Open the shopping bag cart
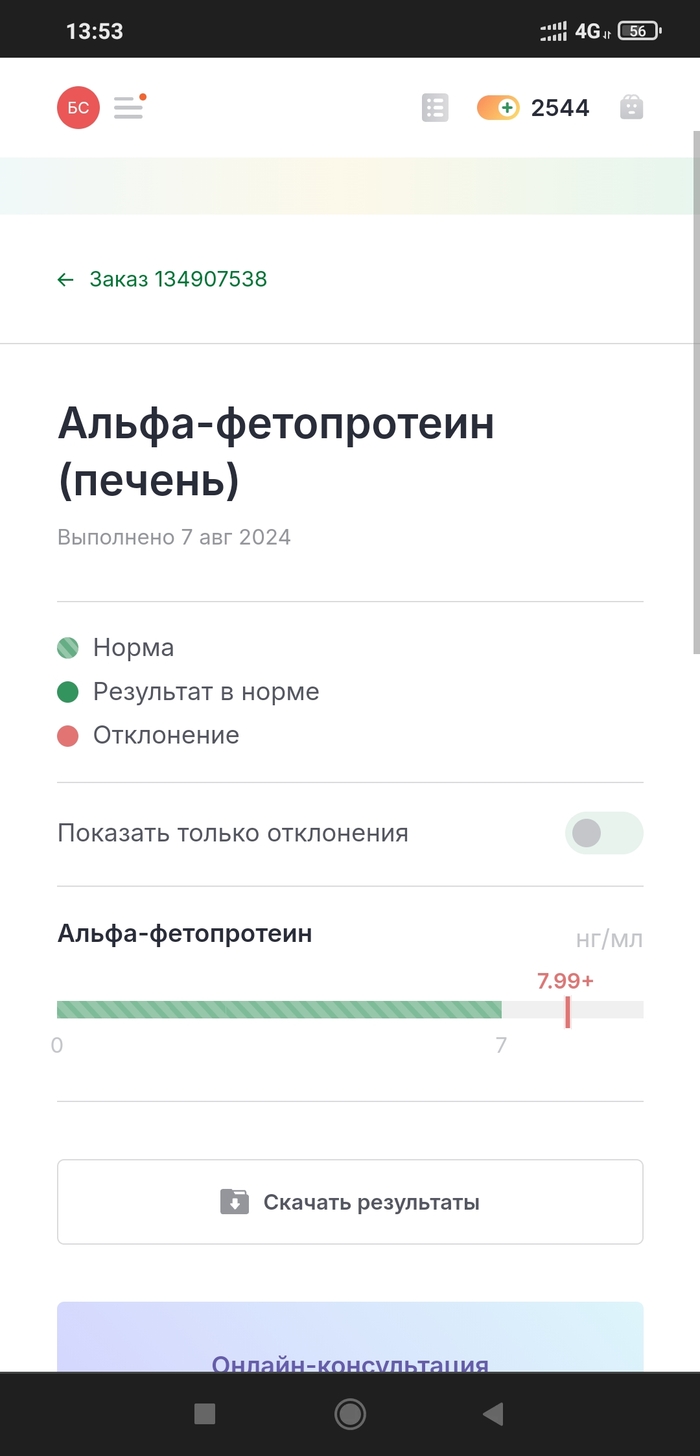Image resolution: width=700 pixels, height=1456 pixels. [631, 108]
